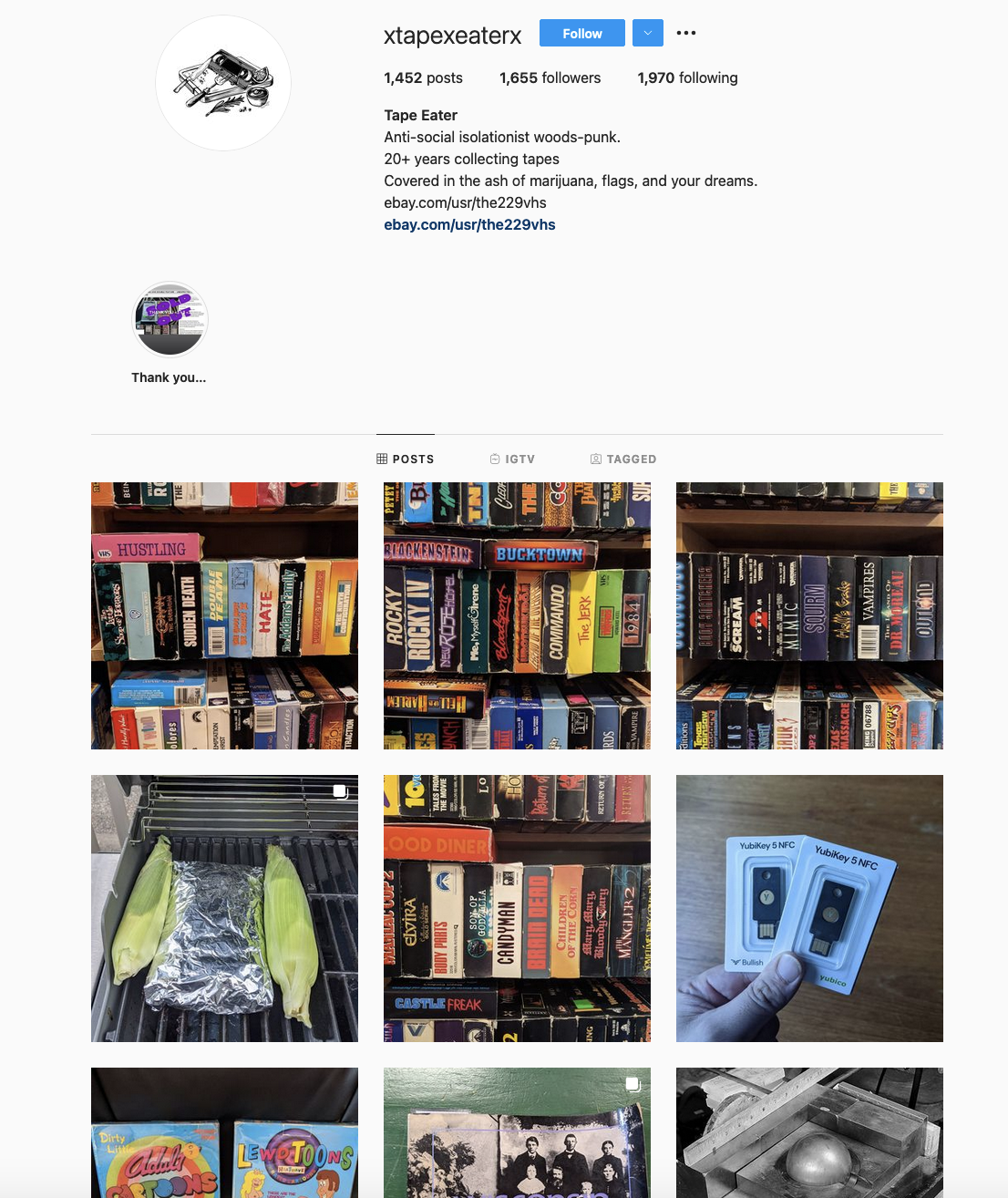Expand the suggested accounts dropdown arrow
The image size is (1008, 1198).
(x=647, y=34)
